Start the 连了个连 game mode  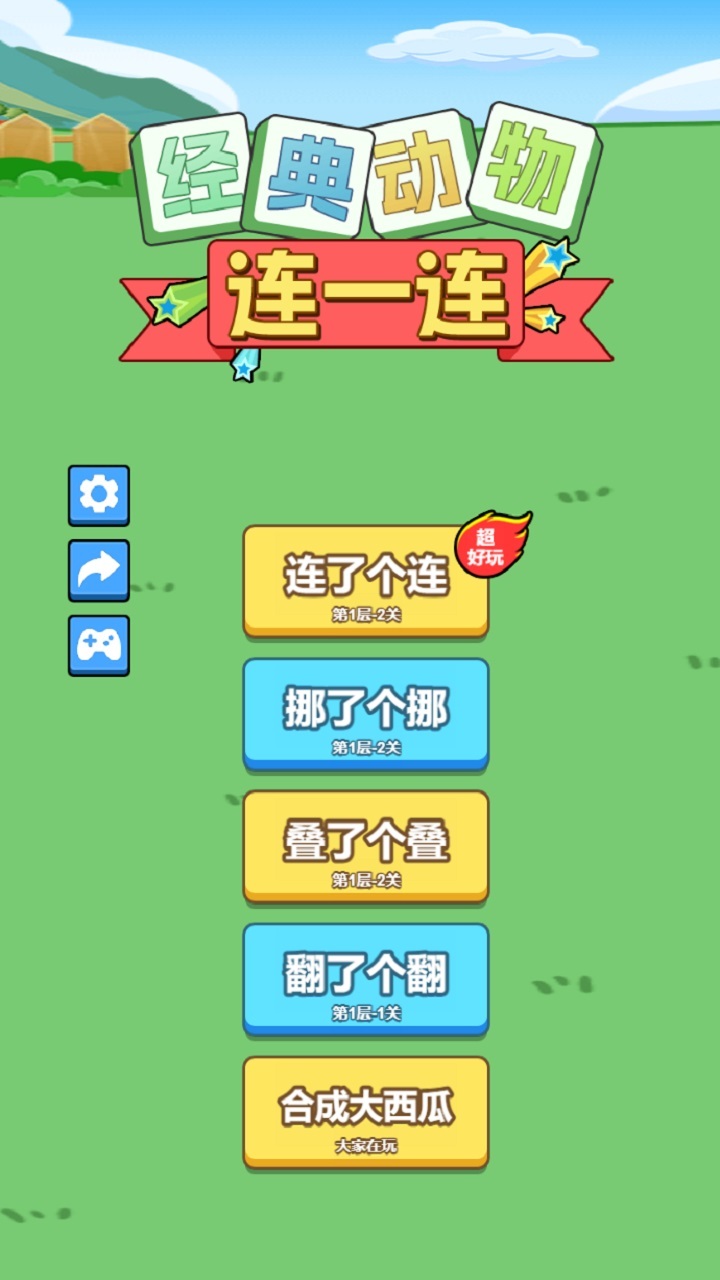coord(366,581)
